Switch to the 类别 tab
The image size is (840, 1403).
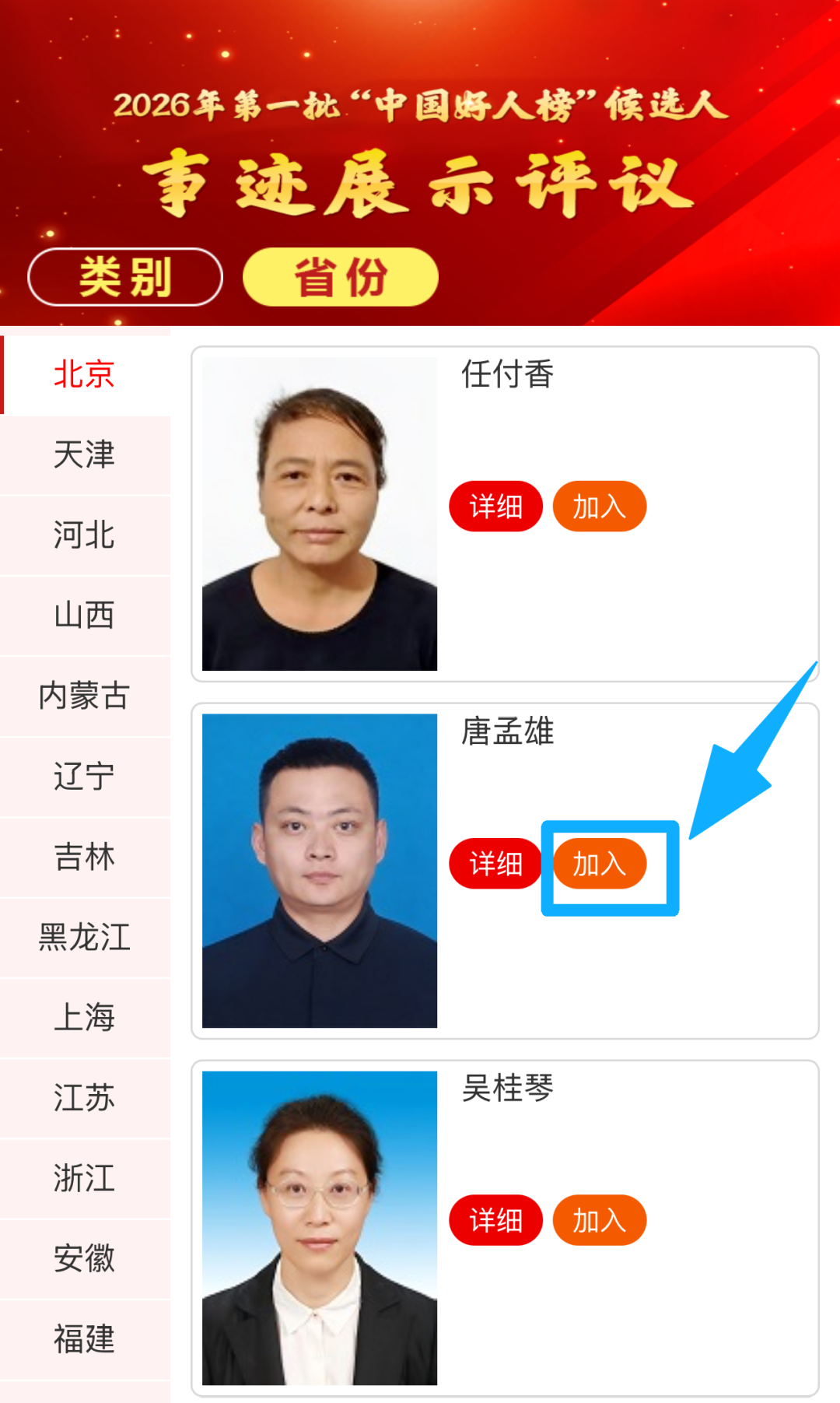click(x=125, y=277)
